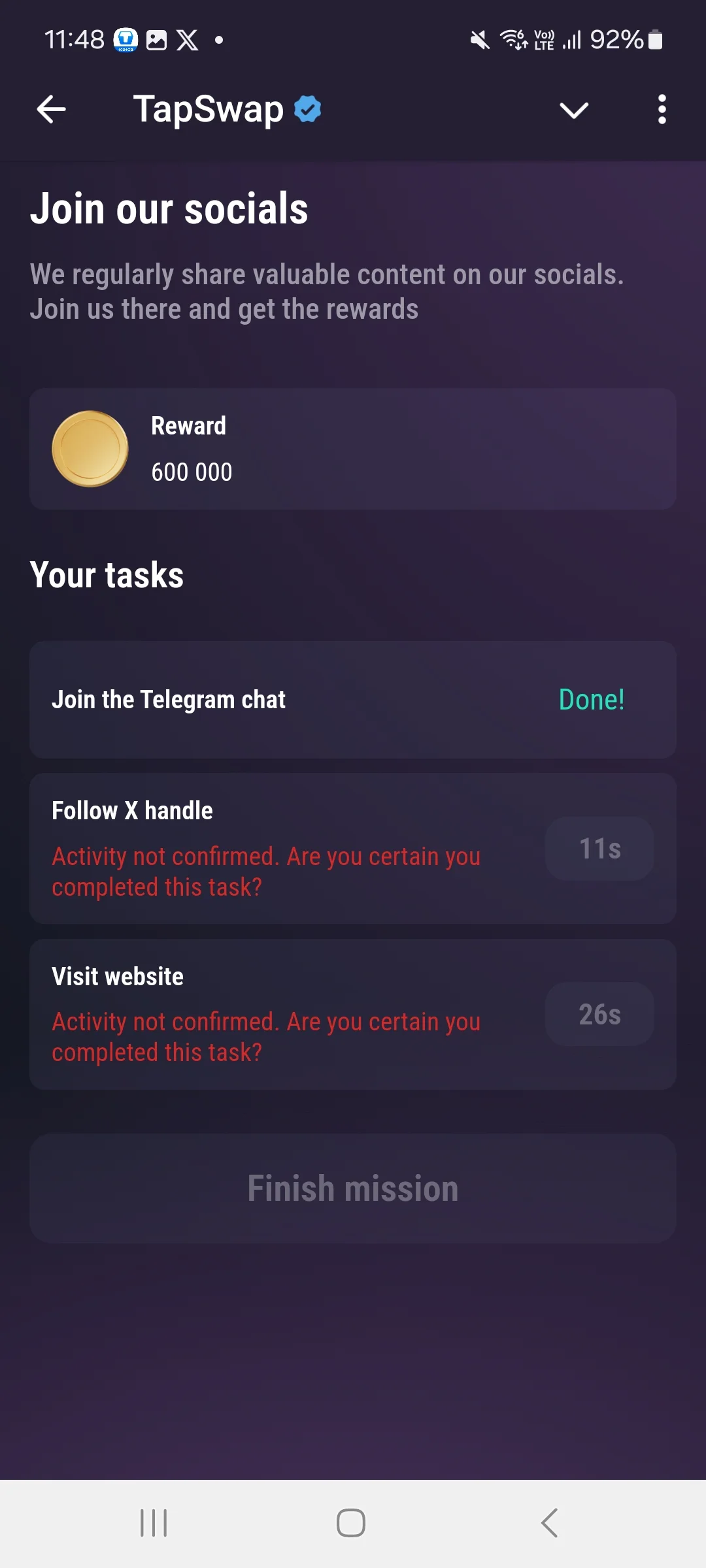This screenshot has height=1568, width=706.
Task: Tap the Finish mission button
Action: 353,1188
